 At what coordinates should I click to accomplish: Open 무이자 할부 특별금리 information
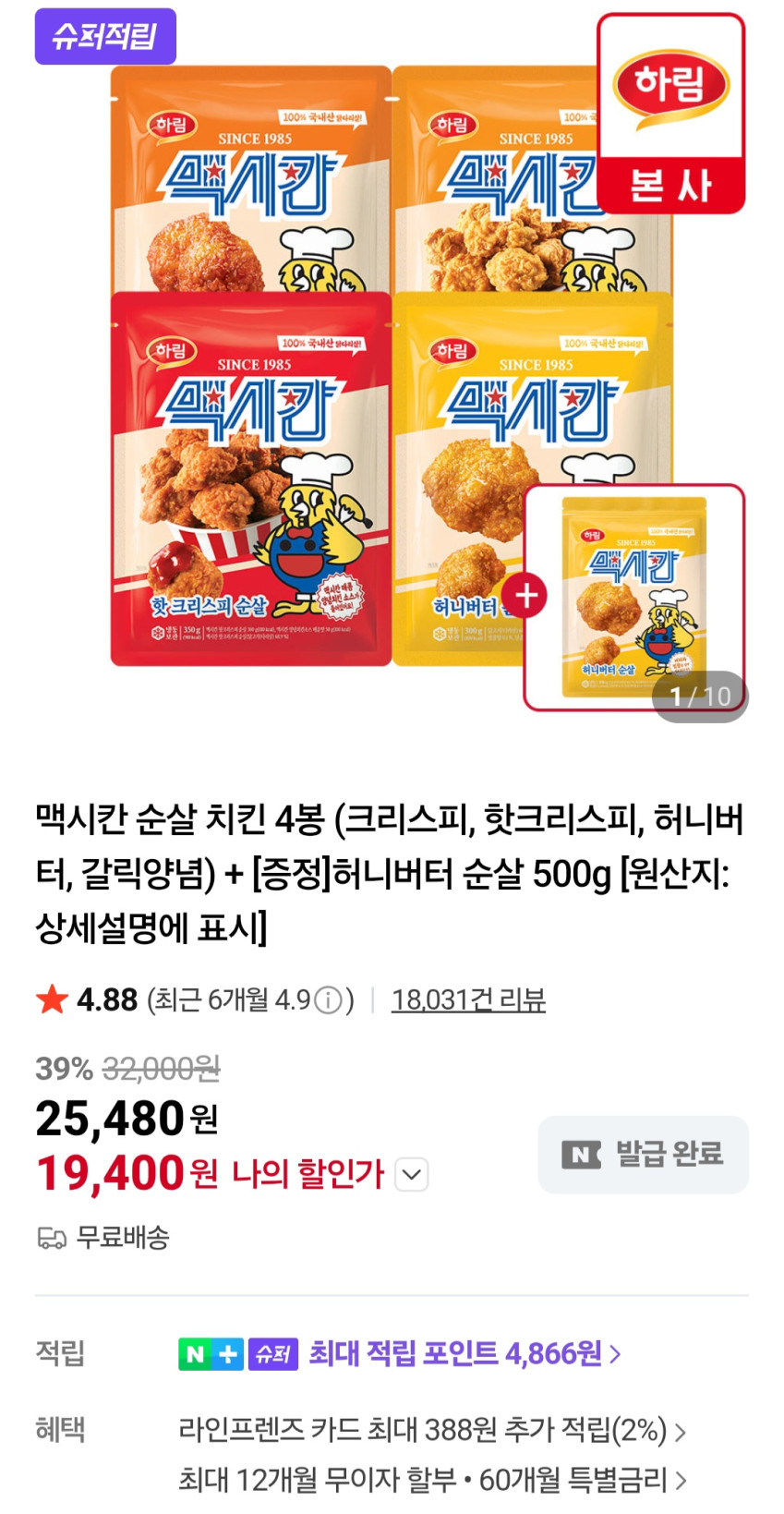(431, 1480)
